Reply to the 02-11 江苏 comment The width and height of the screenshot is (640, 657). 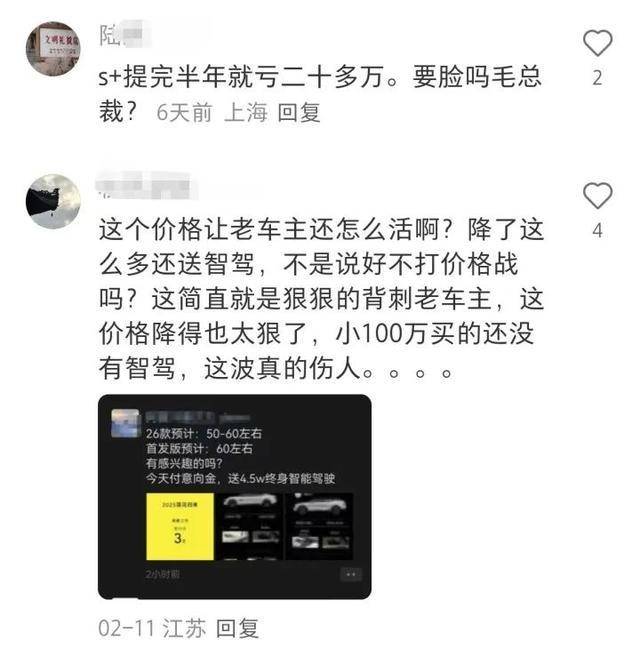click(238, 628)
